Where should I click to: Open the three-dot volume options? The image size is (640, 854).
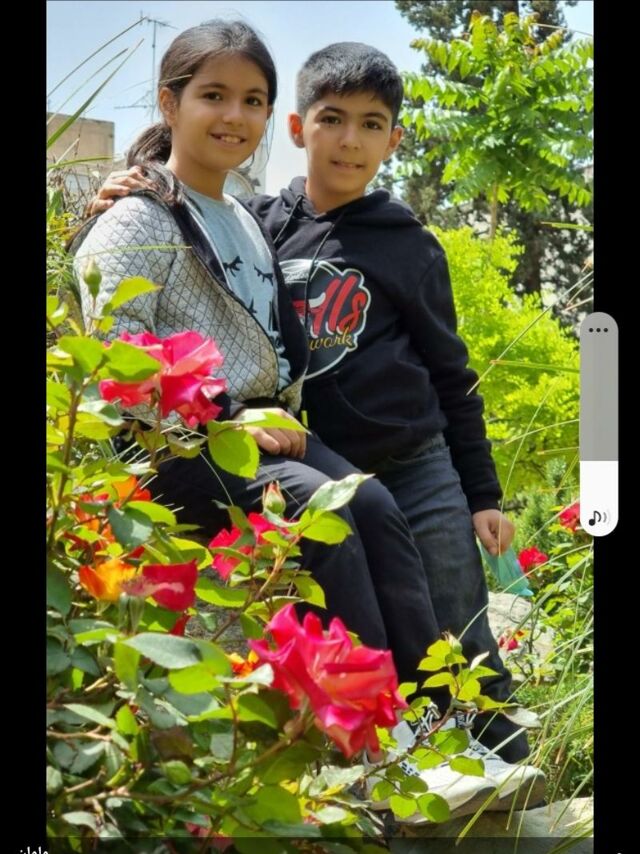[598, 330]
